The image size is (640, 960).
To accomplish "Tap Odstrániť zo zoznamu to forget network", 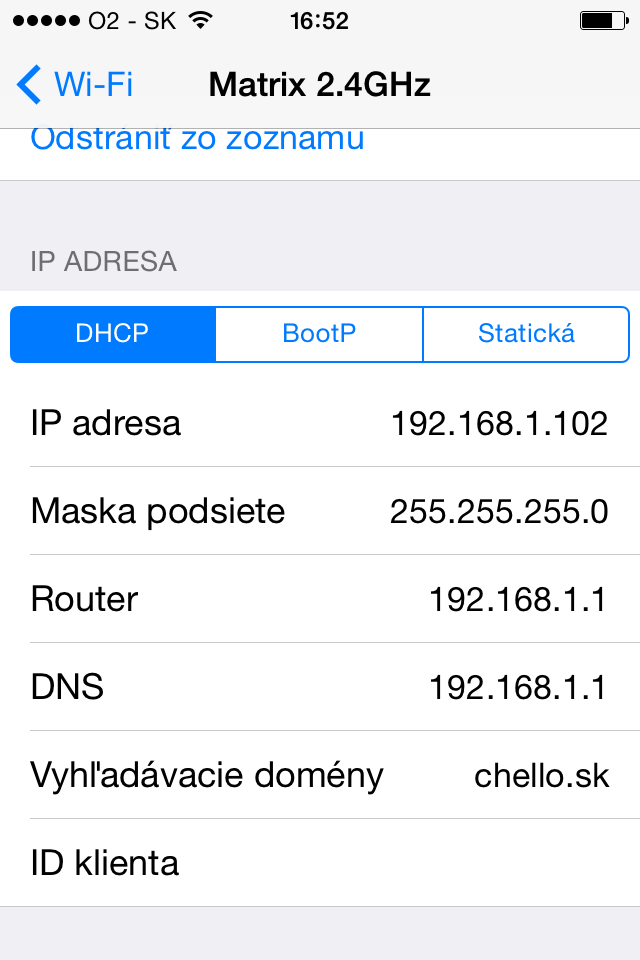I will tap(197, 140).
